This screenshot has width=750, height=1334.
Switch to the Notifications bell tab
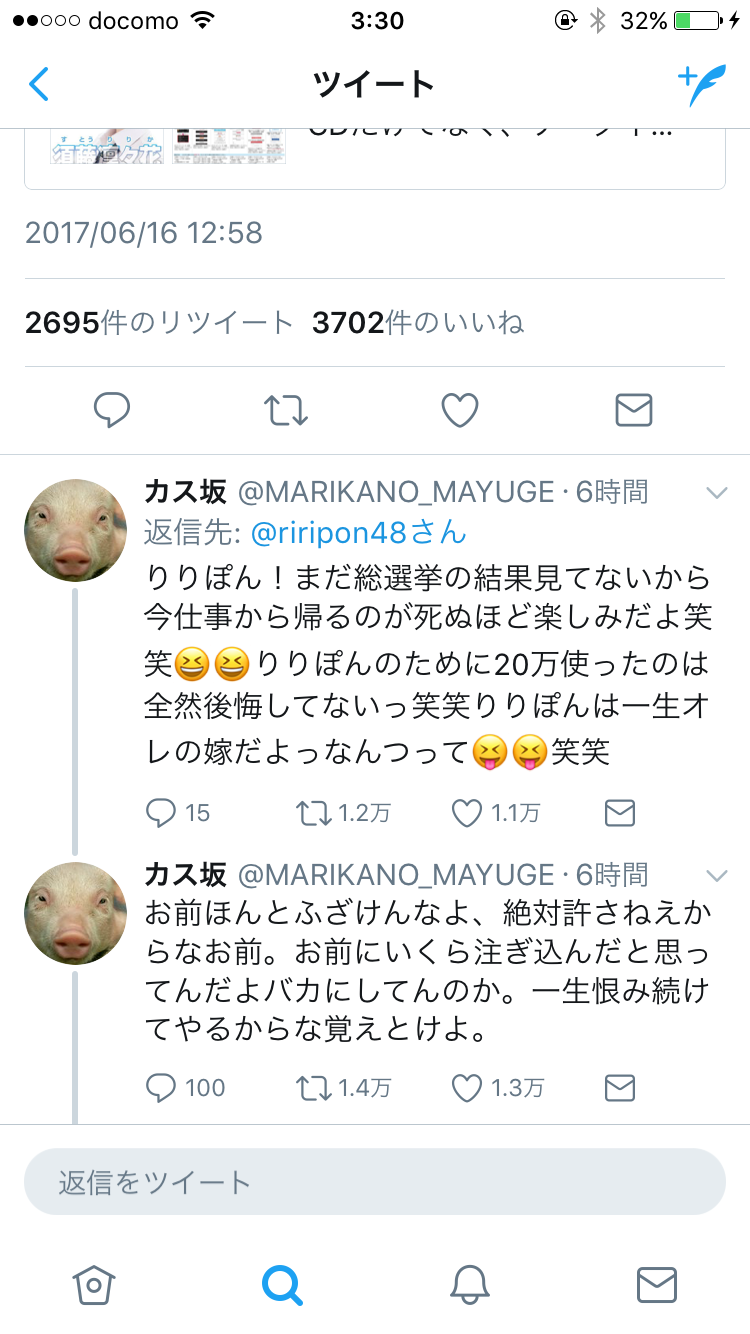click(x=468, y=1287)
